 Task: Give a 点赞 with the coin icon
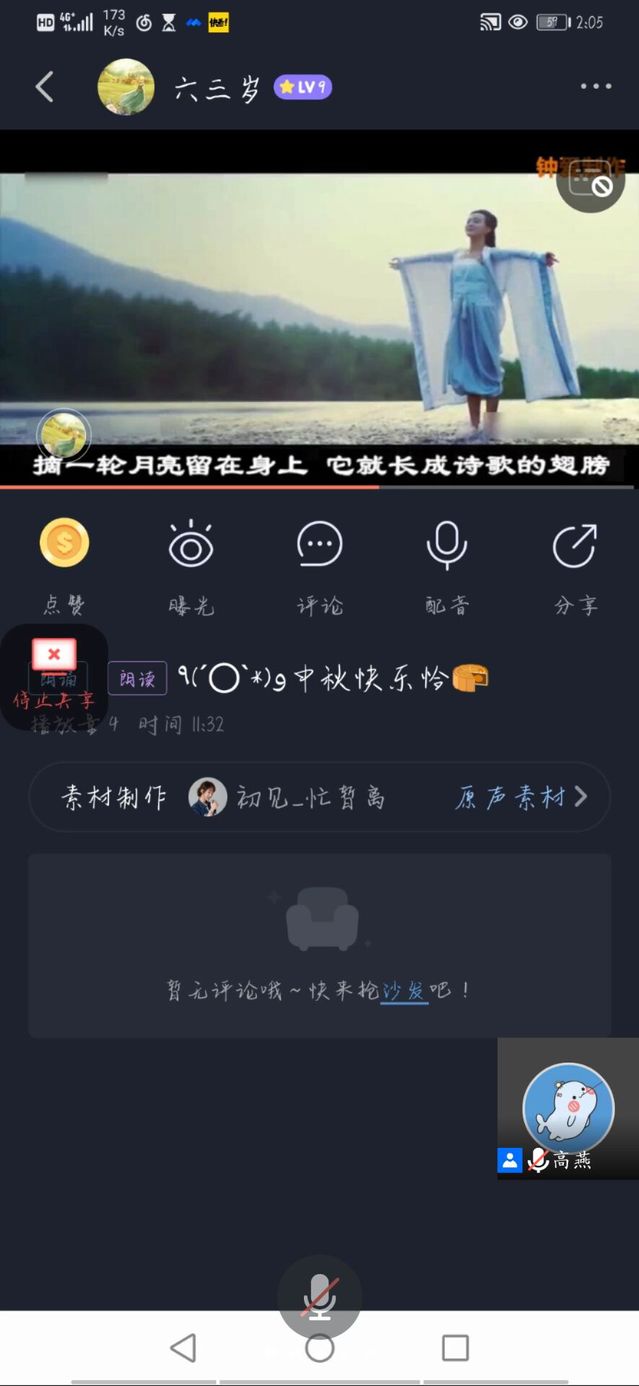pos(64,546)
